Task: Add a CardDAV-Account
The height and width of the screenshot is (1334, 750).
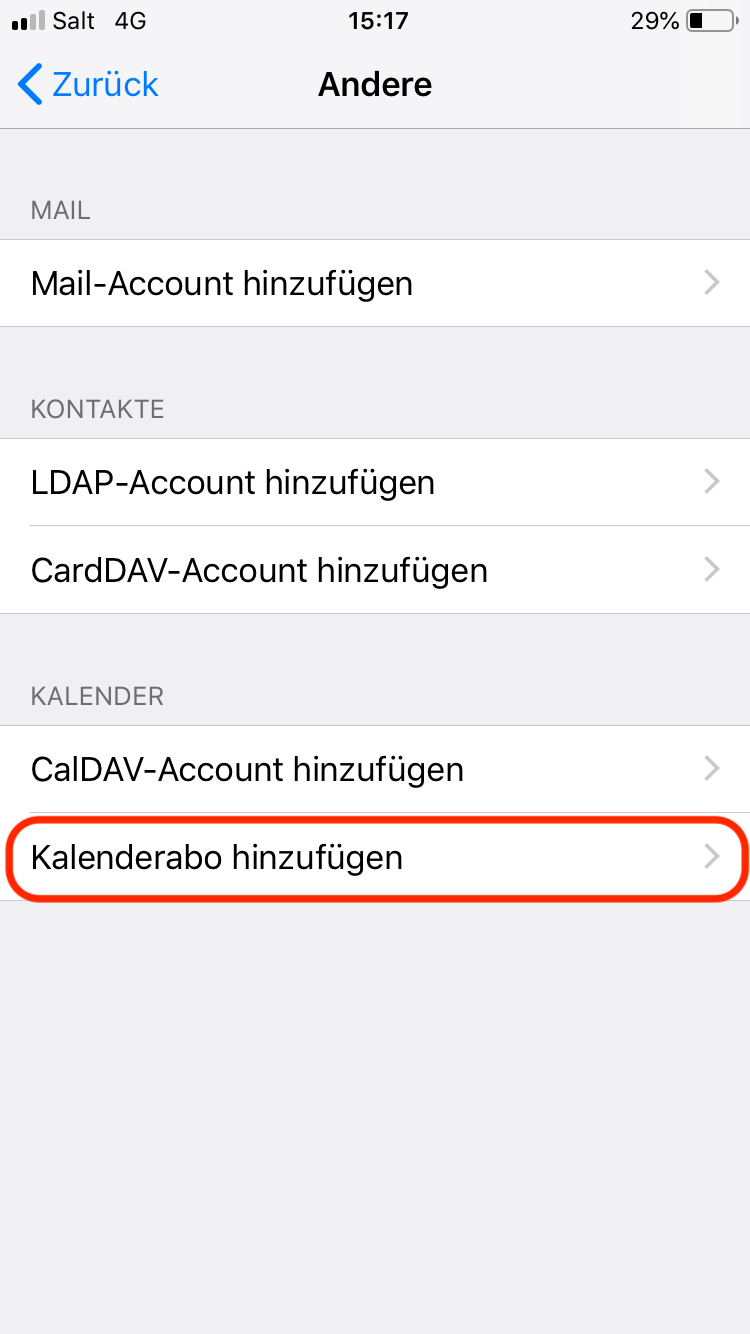Action: point(375,570)
